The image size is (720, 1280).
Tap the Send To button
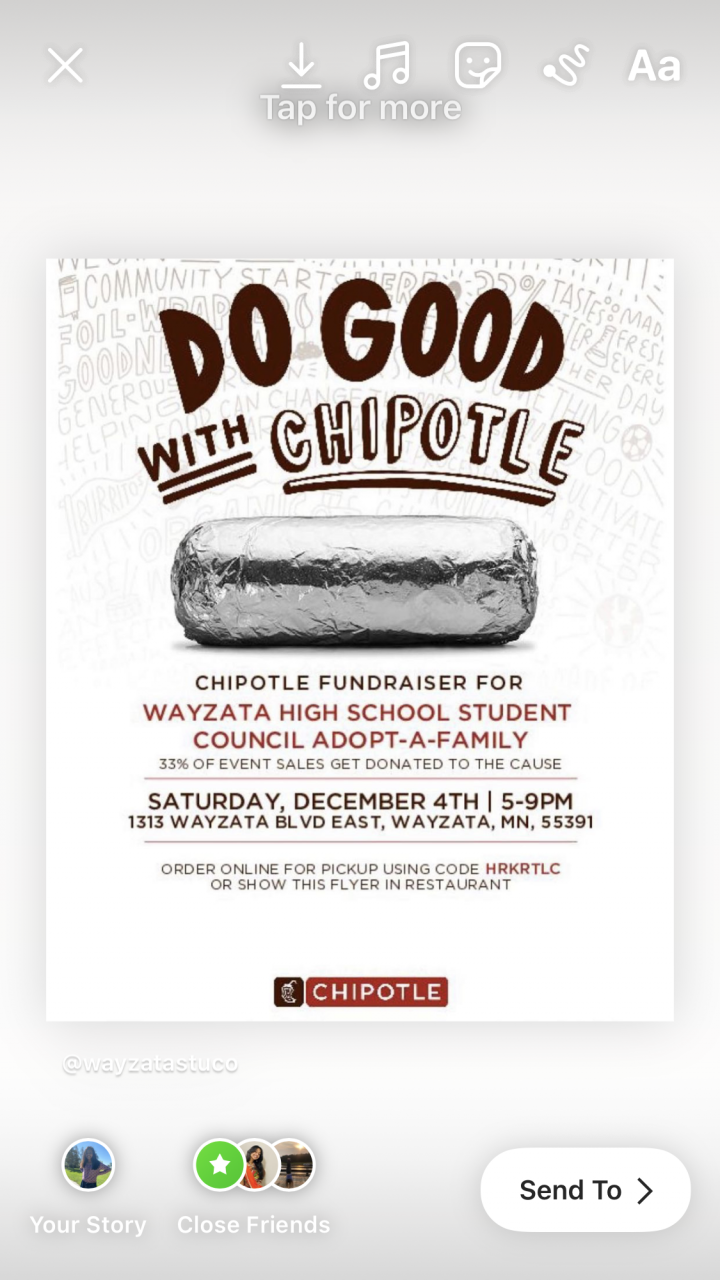pos(585,1190)
